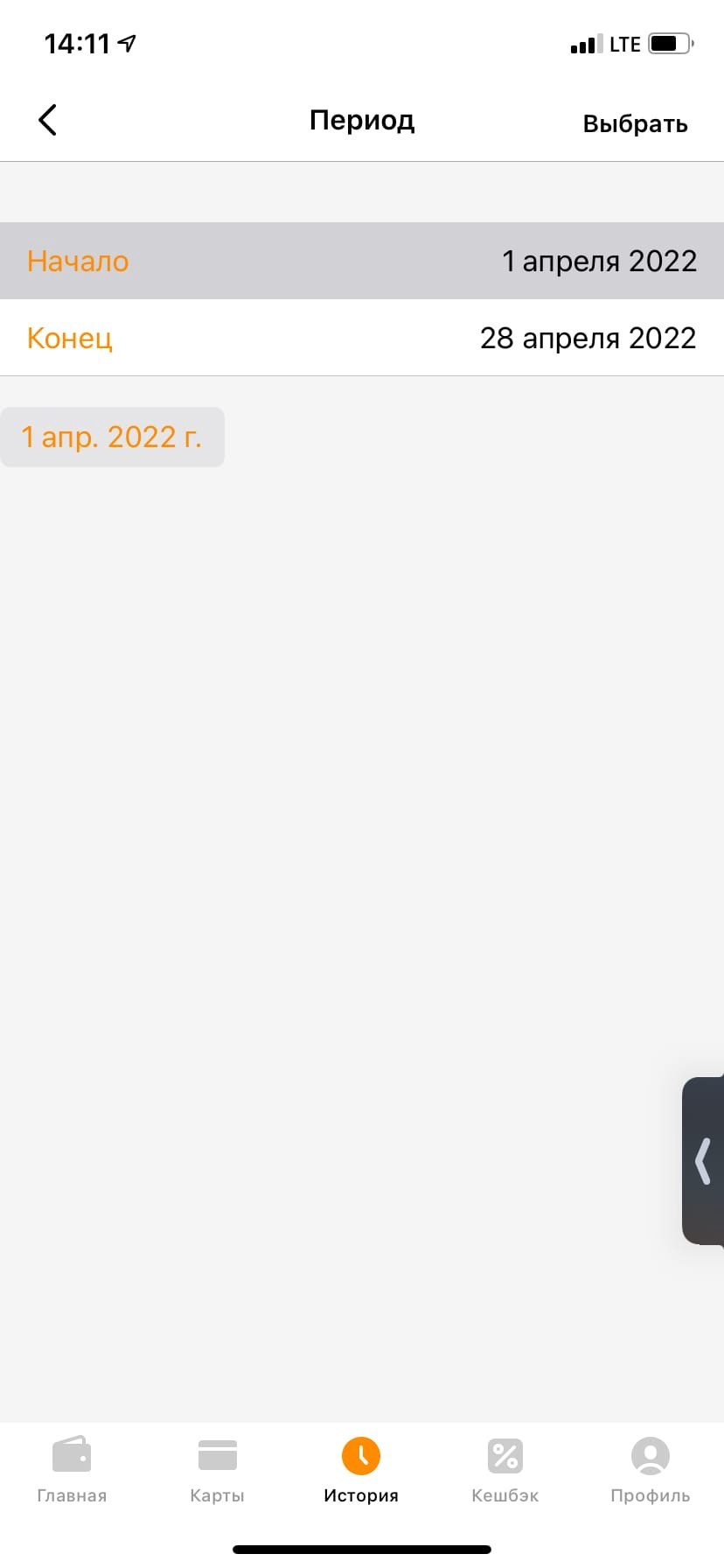Confirm the period with Выбрать

pyautogui.click(x=635, y=123)
